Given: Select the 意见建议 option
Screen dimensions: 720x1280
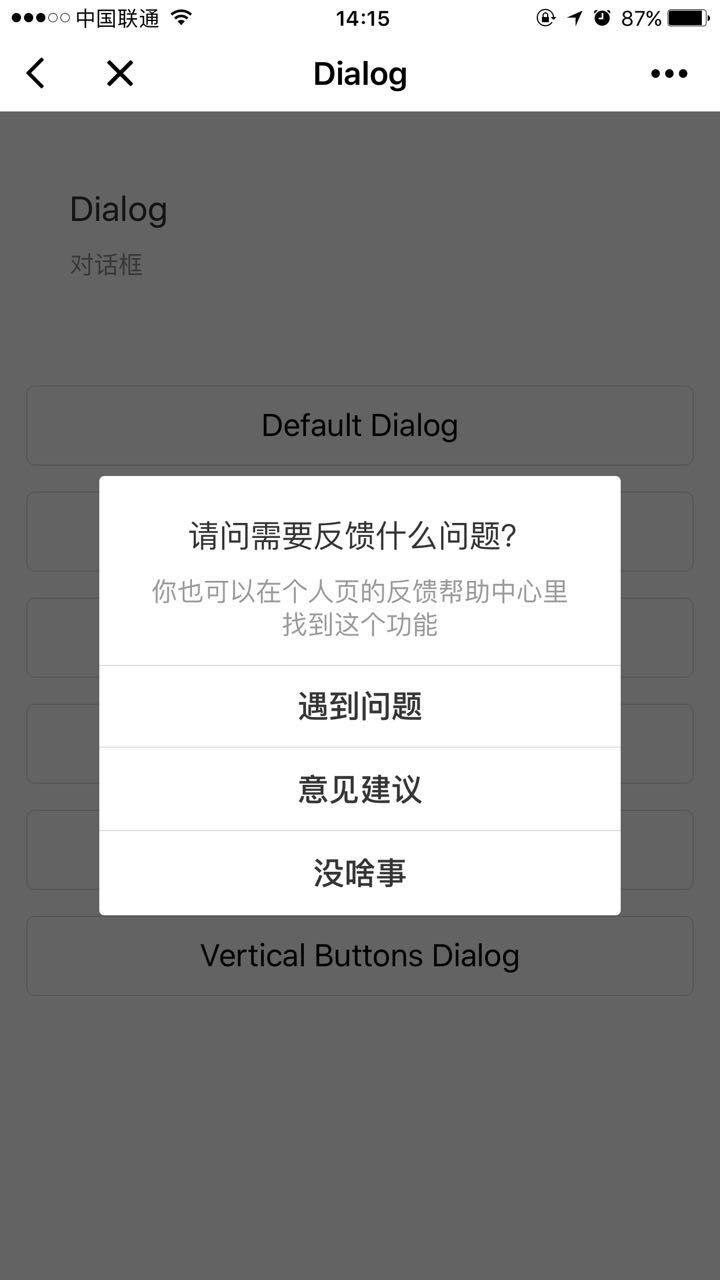Looking at the screenshot, I should (x=360, y=789).
